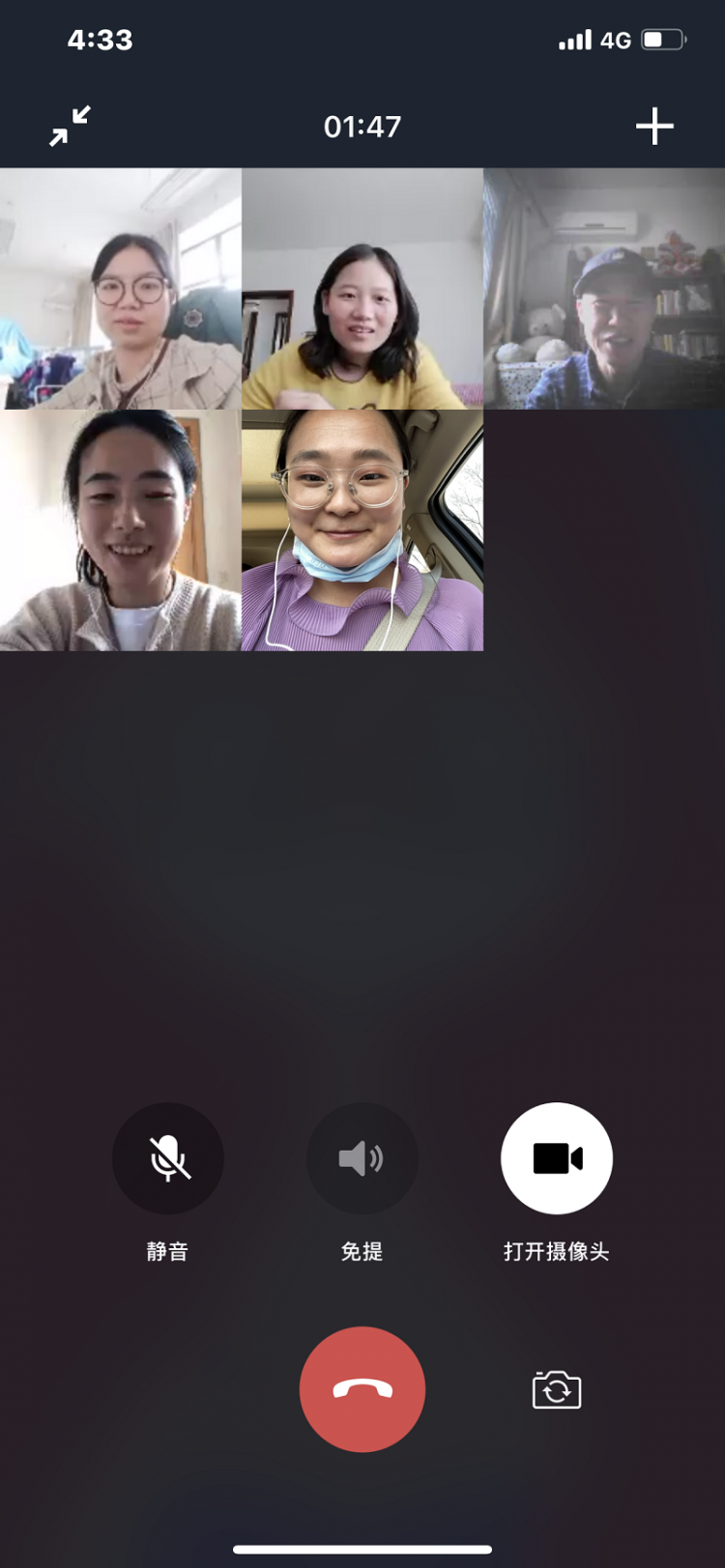Hang up with the red end-call button
Image resolution: width=725 pixels, height=1568 pixels.
click(x=362, y=1389)
